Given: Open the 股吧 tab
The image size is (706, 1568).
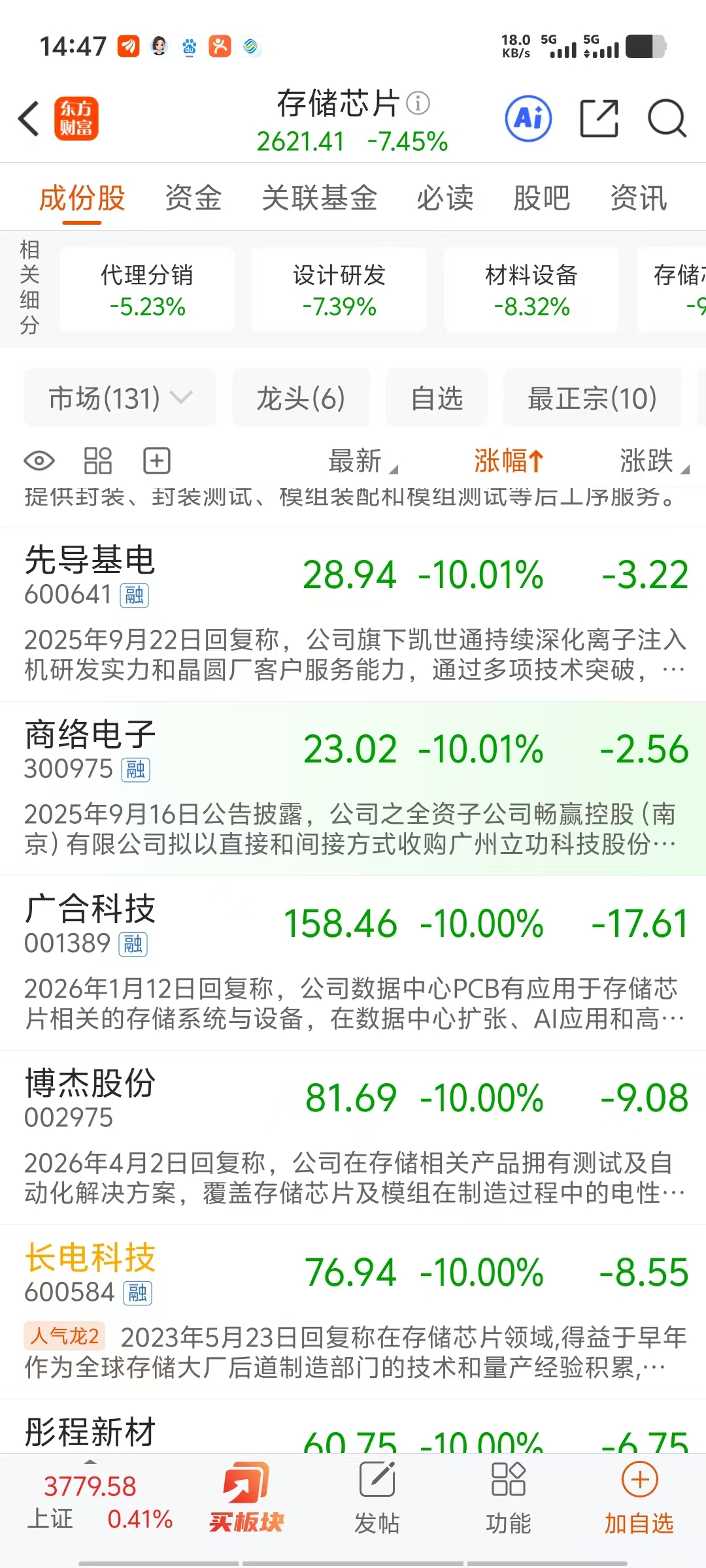Looking at the screenshot, I should [x=541, y=198].
